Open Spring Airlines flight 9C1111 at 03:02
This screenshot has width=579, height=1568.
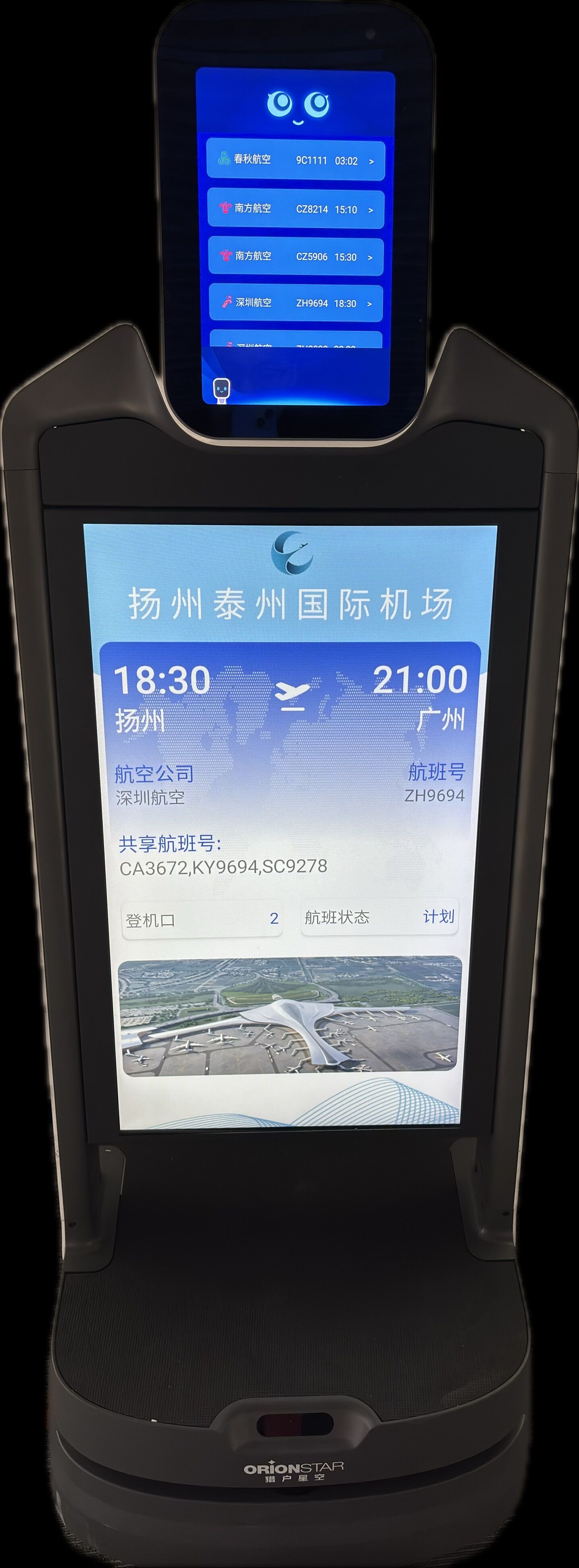click(296, 160)
